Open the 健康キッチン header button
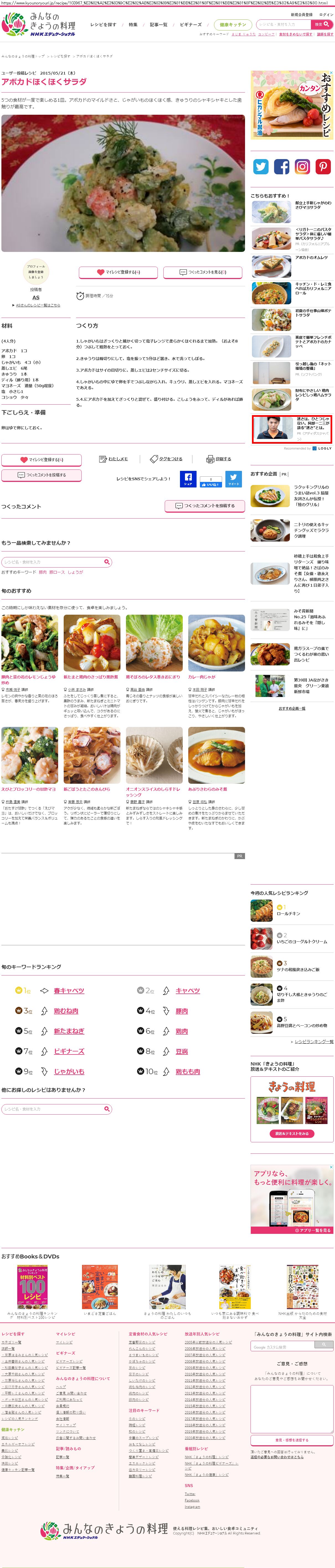This screenshot has height=1568, width=335. point(233,25)
